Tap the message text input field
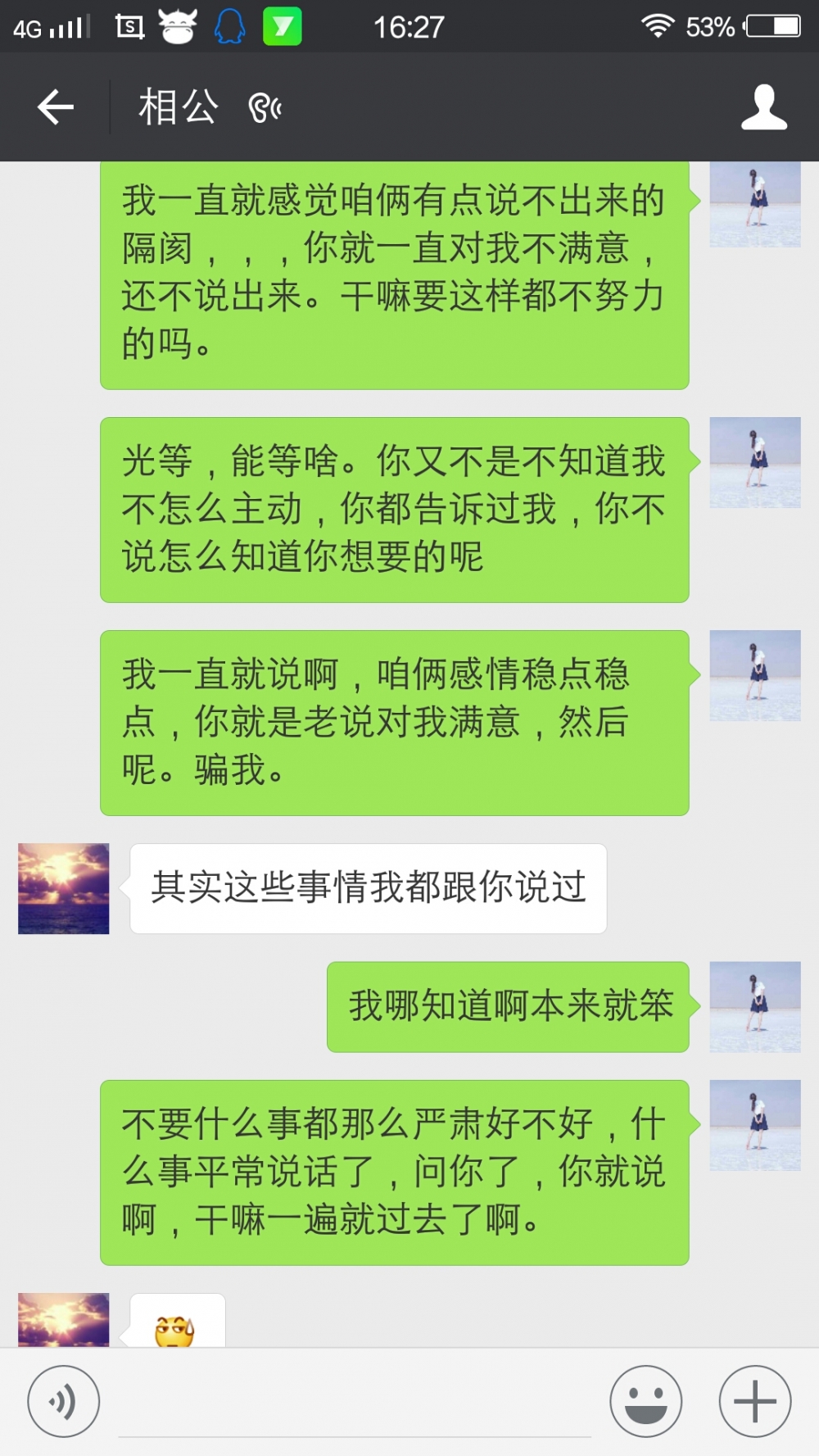Image resolution: width=819 pixels, height=1456 pixels. click(355, 1403)
